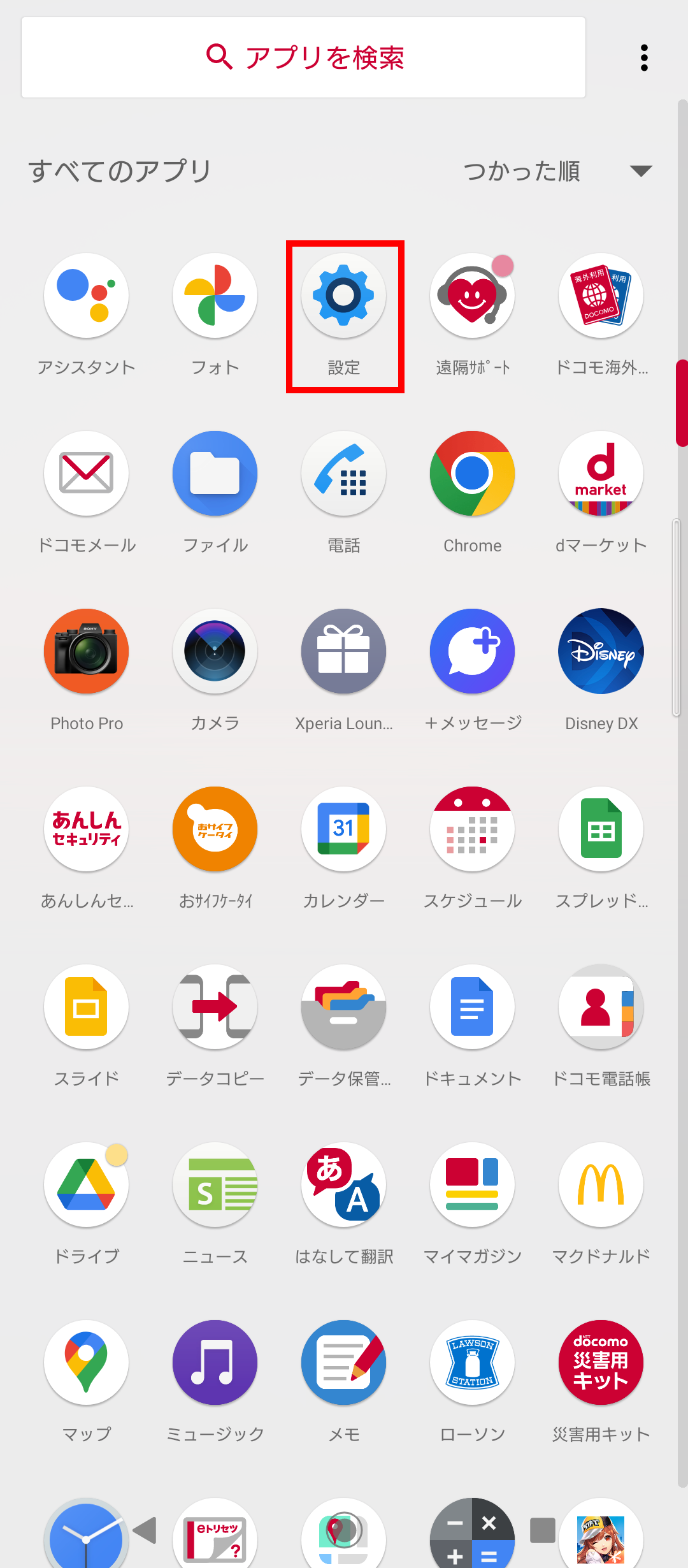Launch Photo Pro
Viewport: 688px width, 1568px height.
(86, 651)
